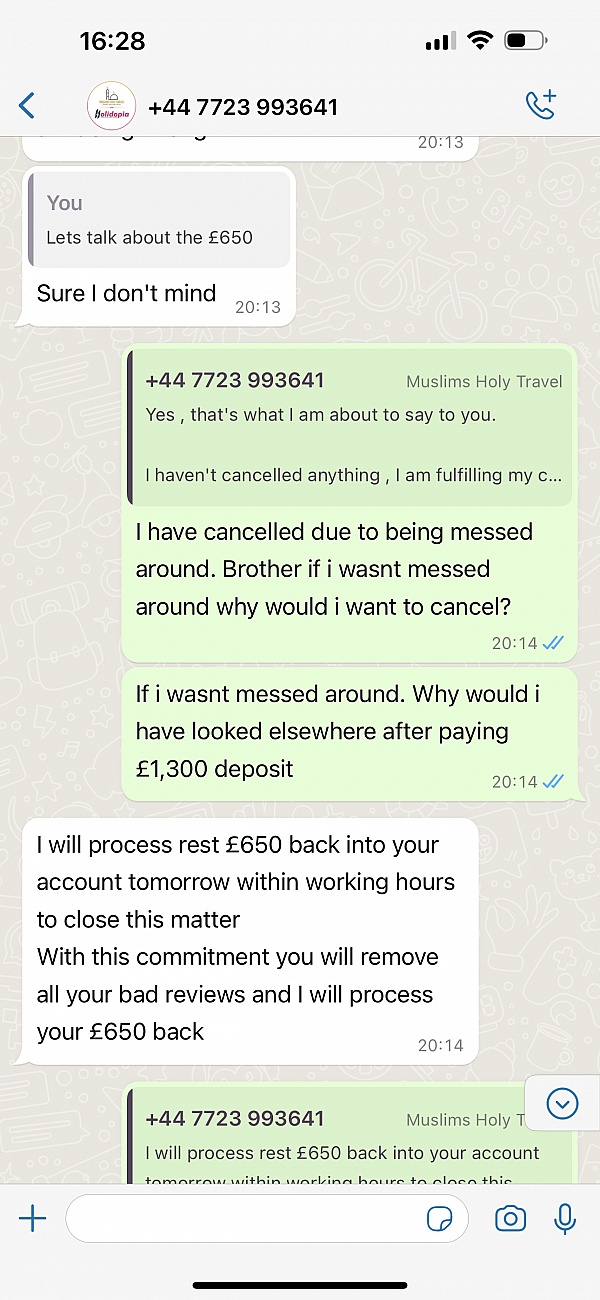Open contact info for +44 7723 993641
The width and height of the screenshot is (600, 1300).
(x=243, y=107)
